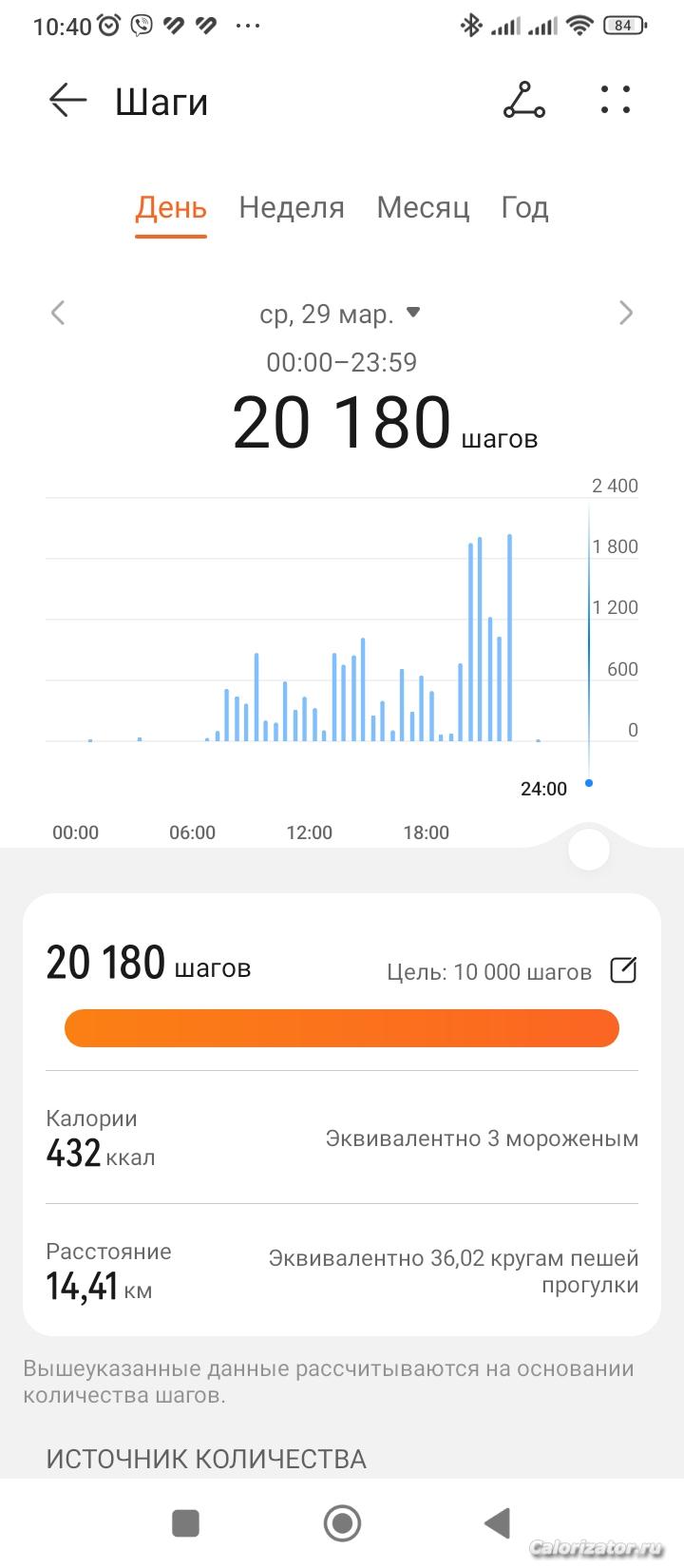Select the День tab

pos(171,207)
